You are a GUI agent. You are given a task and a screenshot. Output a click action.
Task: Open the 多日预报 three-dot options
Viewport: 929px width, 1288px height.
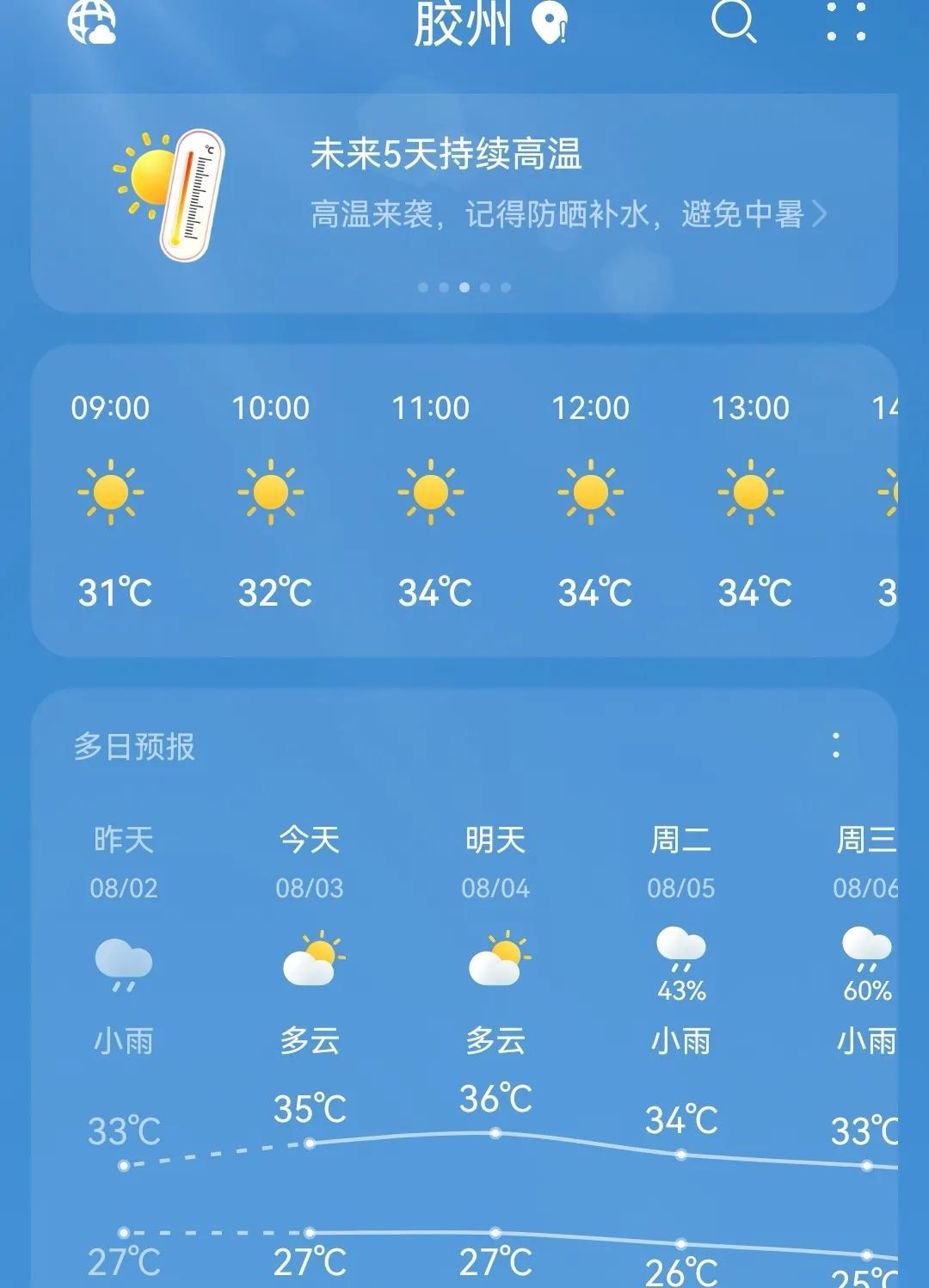[835, 745]
